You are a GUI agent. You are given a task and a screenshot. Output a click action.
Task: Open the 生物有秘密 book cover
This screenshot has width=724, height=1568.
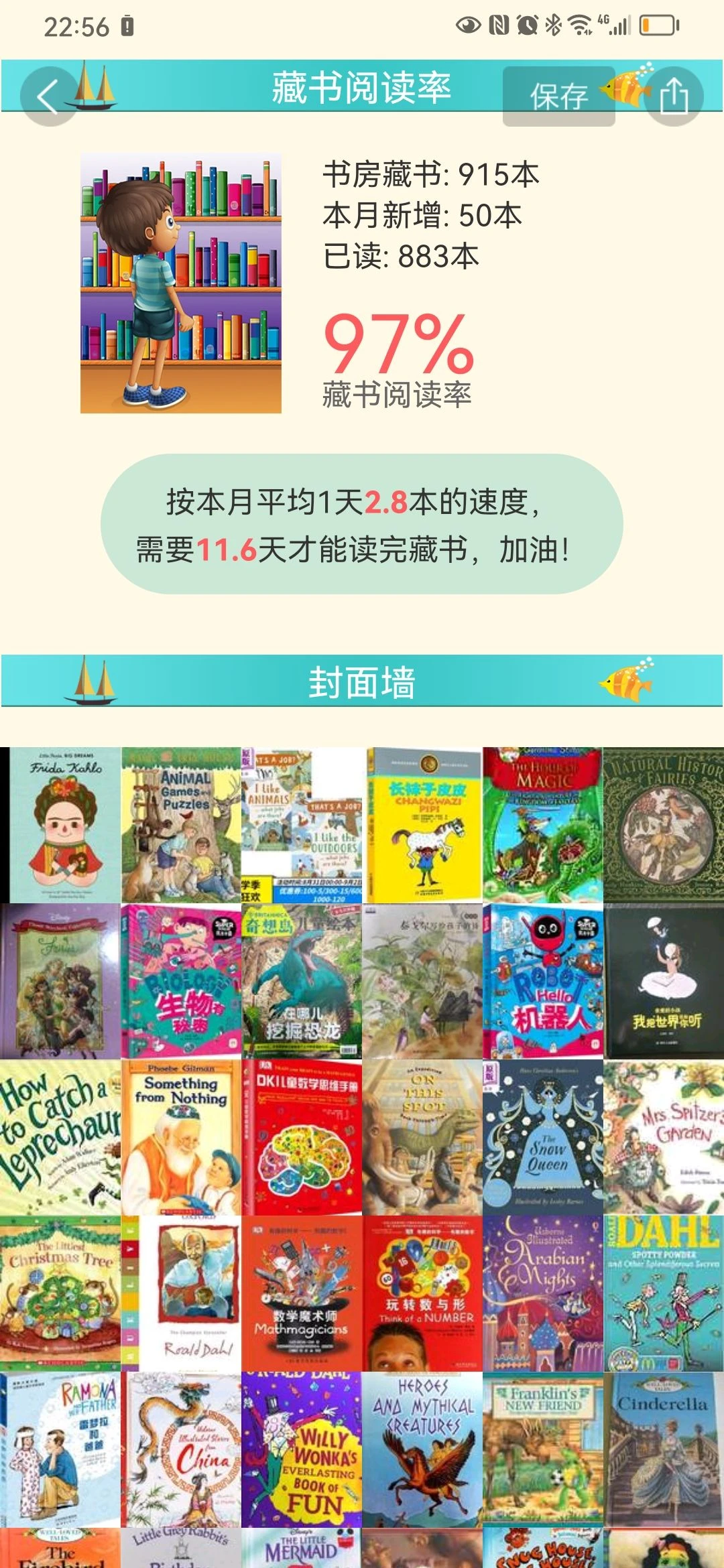point(181,982)
